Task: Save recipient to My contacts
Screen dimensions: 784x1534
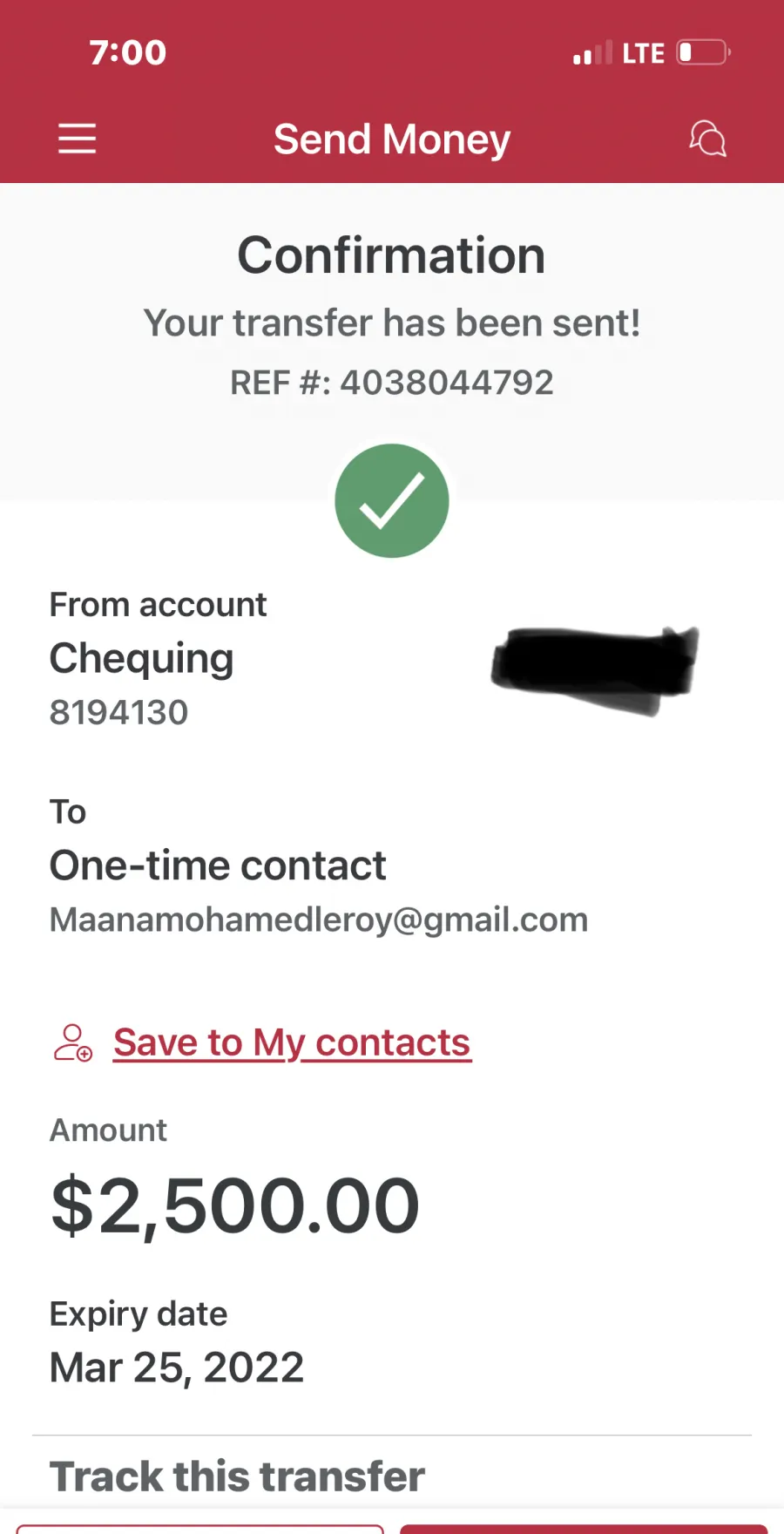Action: (292, 1042)
